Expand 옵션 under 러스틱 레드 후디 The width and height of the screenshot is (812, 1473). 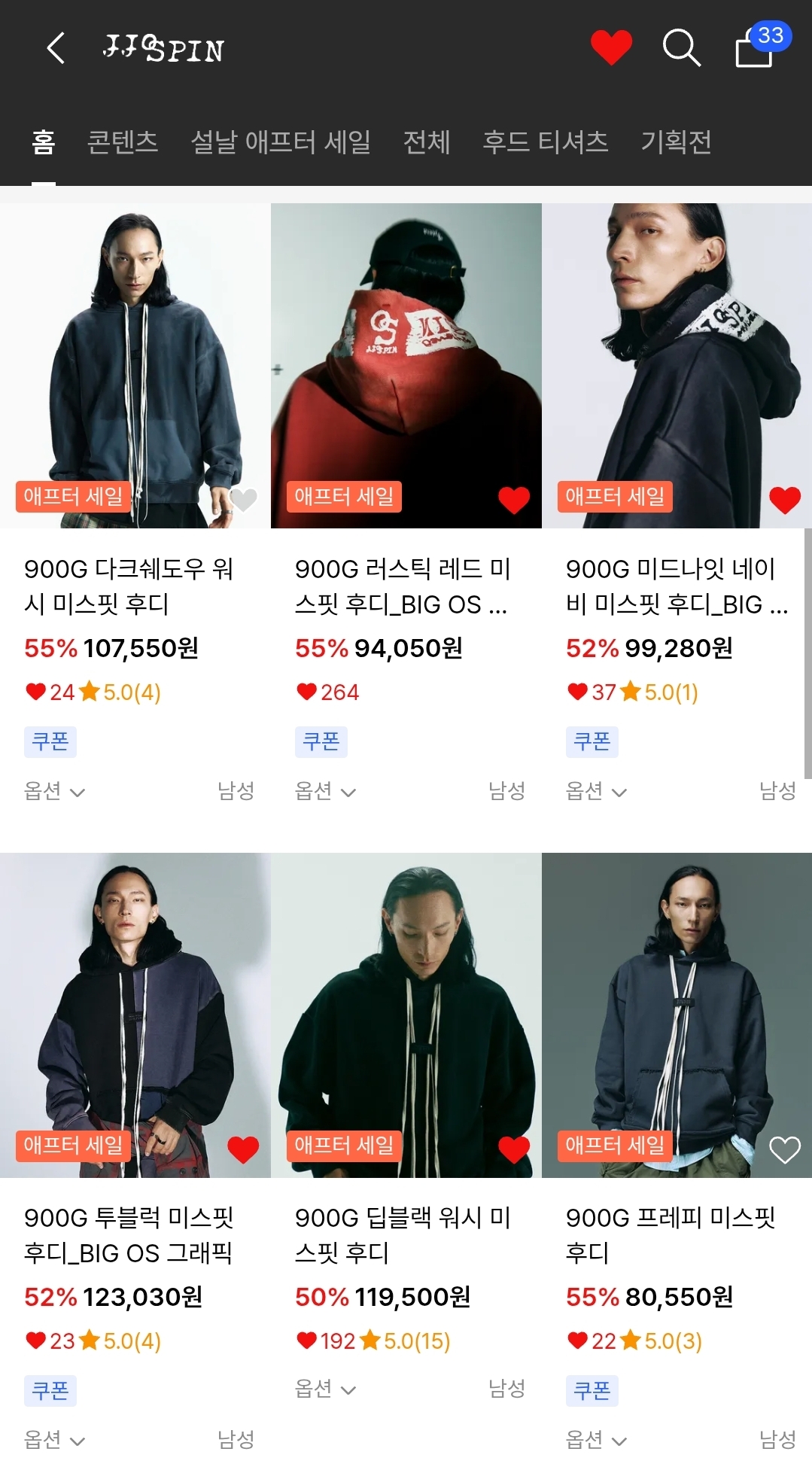coord(325,791)
